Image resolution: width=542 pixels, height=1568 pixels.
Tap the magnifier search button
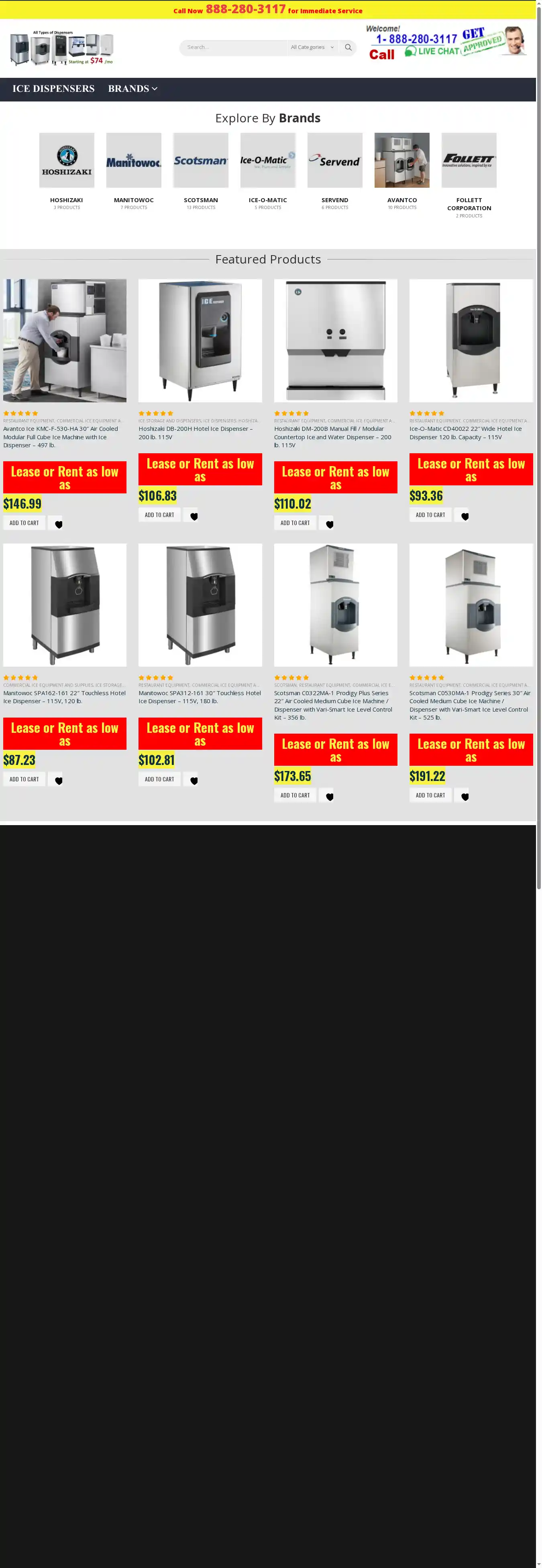point(348,47)
